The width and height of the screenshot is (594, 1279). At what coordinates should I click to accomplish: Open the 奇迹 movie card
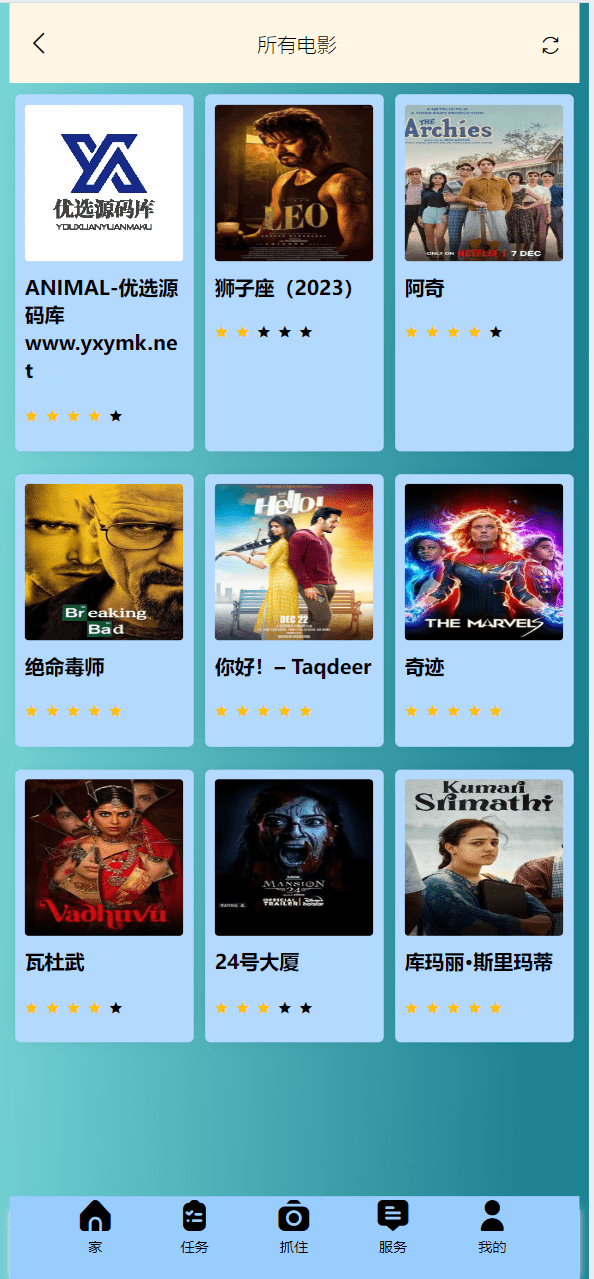tap(484, 610)
